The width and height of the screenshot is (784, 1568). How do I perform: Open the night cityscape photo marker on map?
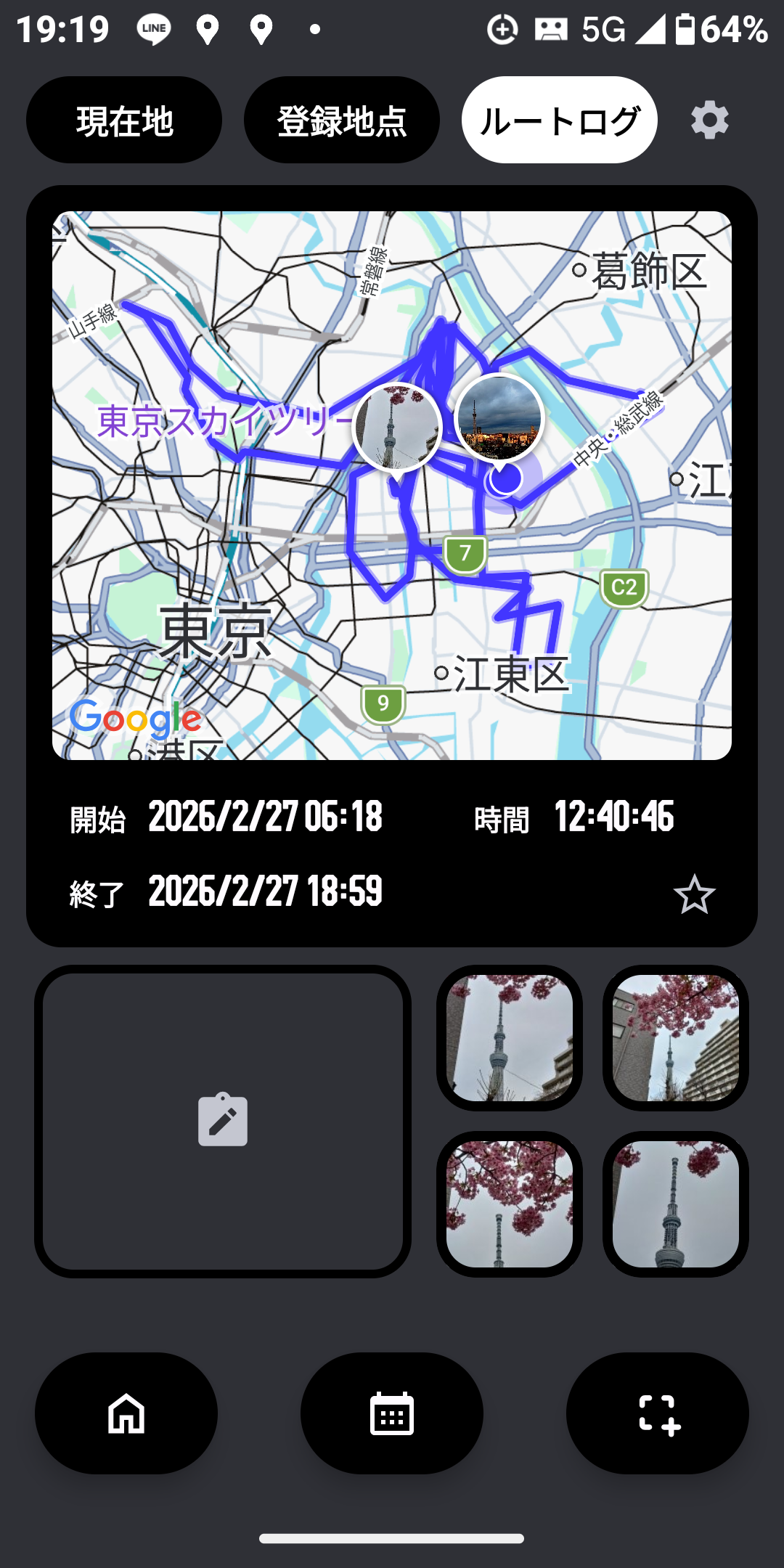(499, 418)
